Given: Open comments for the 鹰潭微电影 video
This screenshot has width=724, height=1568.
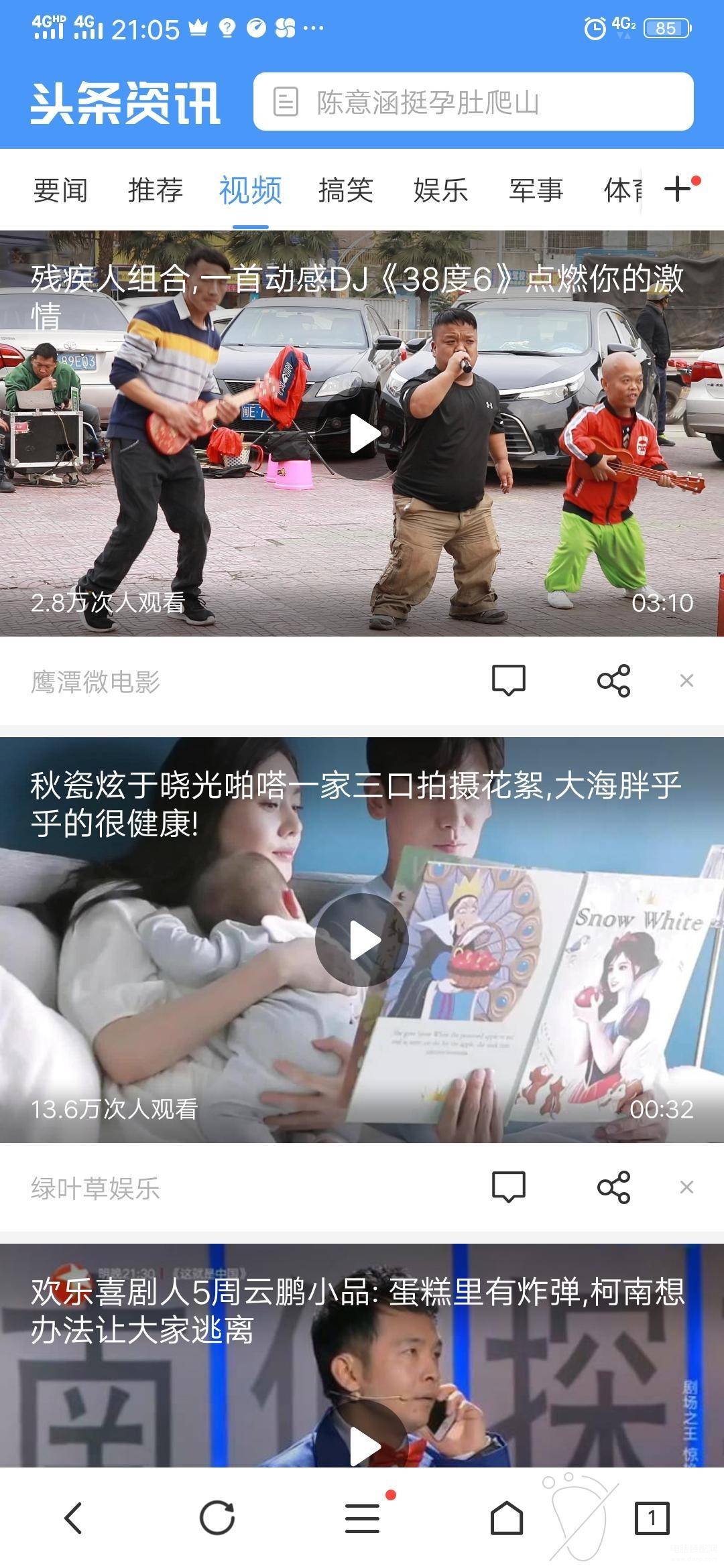Looking at the screenshot, I should coord(508,681).
